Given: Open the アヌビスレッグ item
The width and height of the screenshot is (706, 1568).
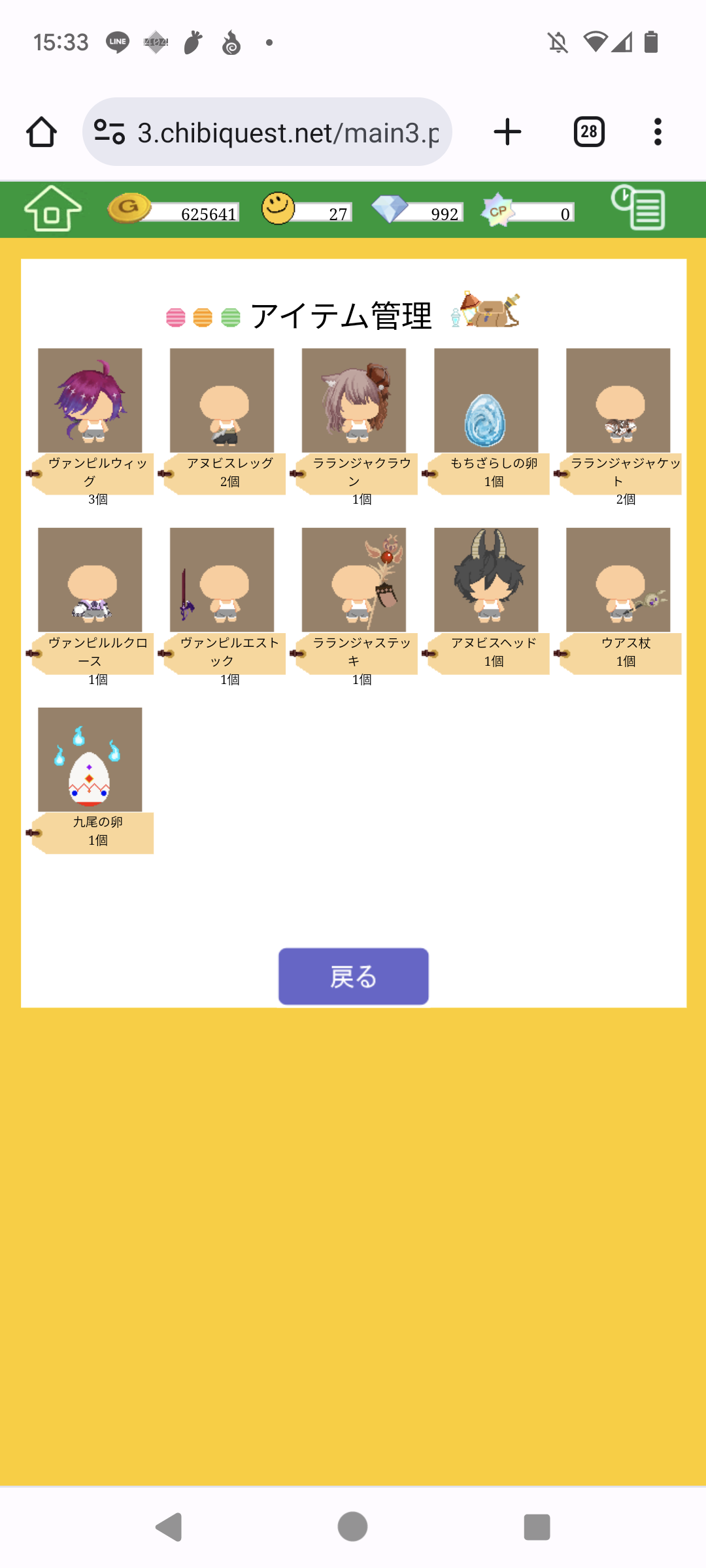Looking at the screenshot, I should [x=222, y=400].
